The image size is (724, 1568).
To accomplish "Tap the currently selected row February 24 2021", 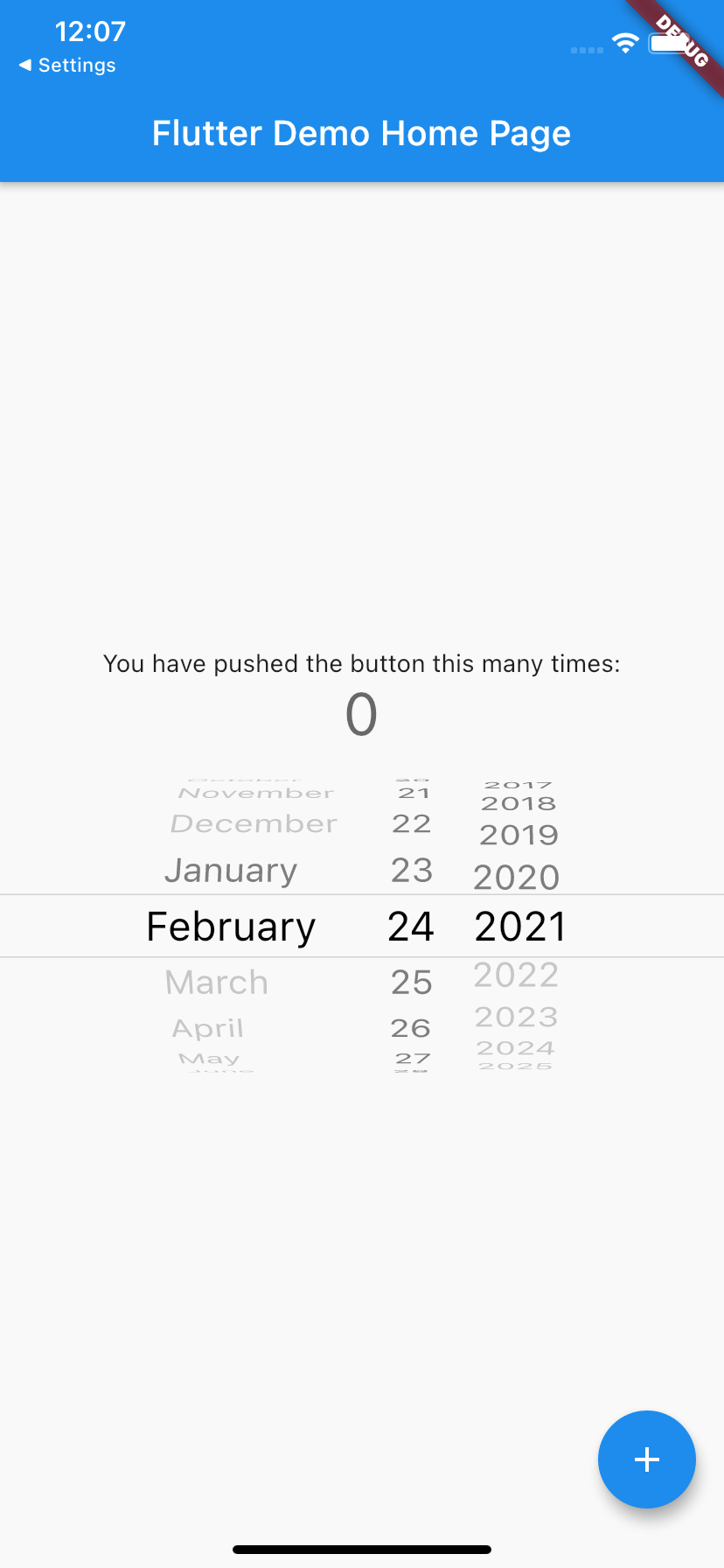I will pyautogui.click(x=362, y=926).
